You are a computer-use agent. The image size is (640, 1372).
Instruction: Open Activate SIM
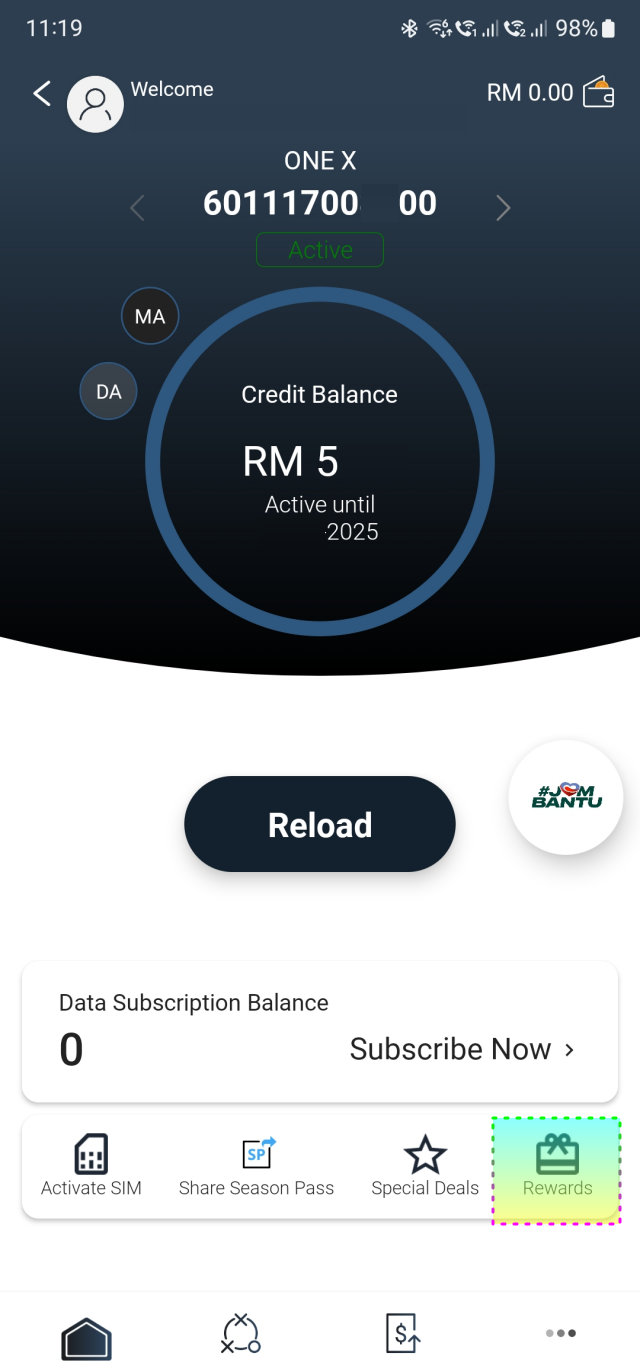[x=91, y=1166]
